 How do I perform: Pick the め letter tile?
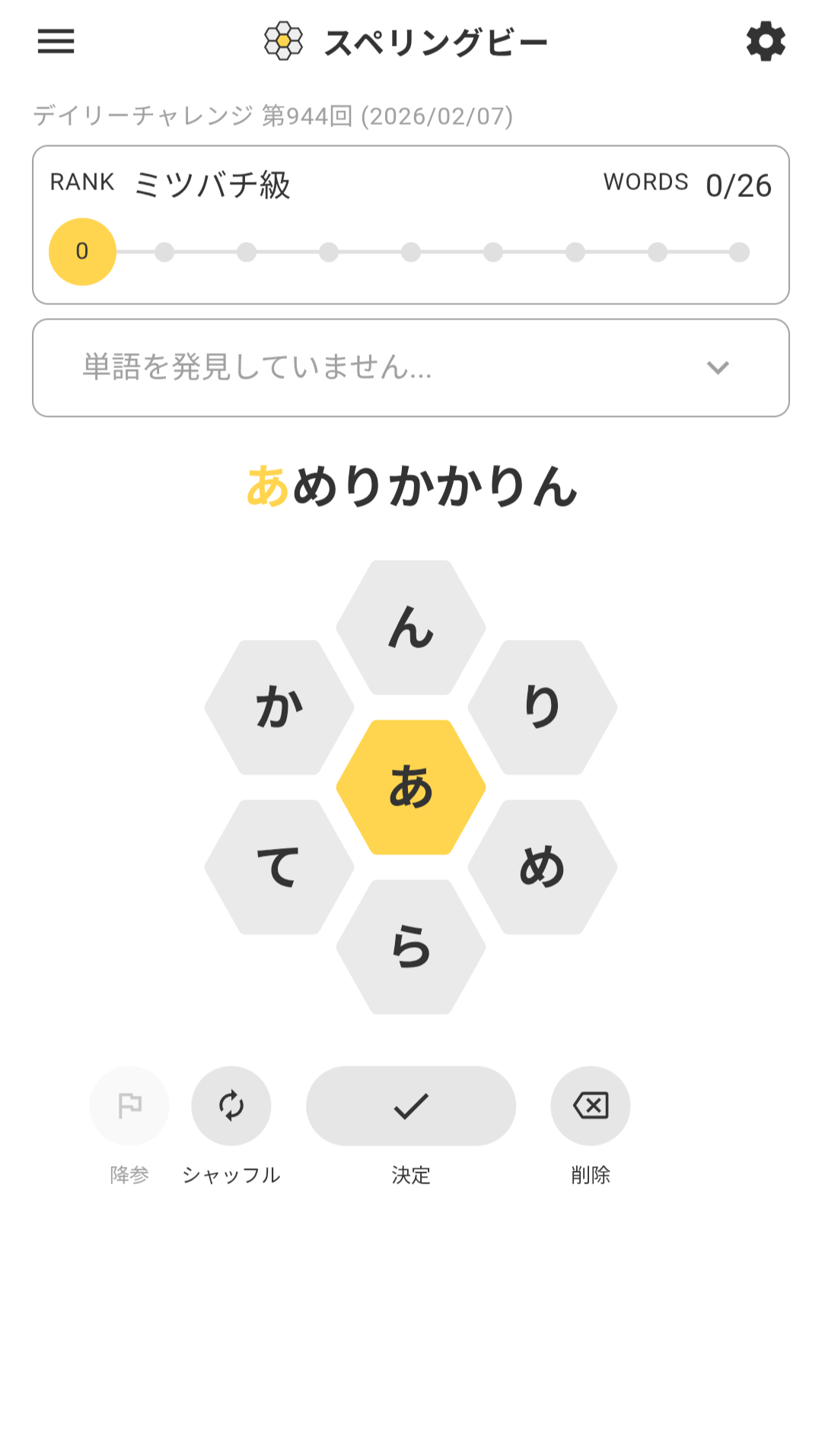[542, 867]
